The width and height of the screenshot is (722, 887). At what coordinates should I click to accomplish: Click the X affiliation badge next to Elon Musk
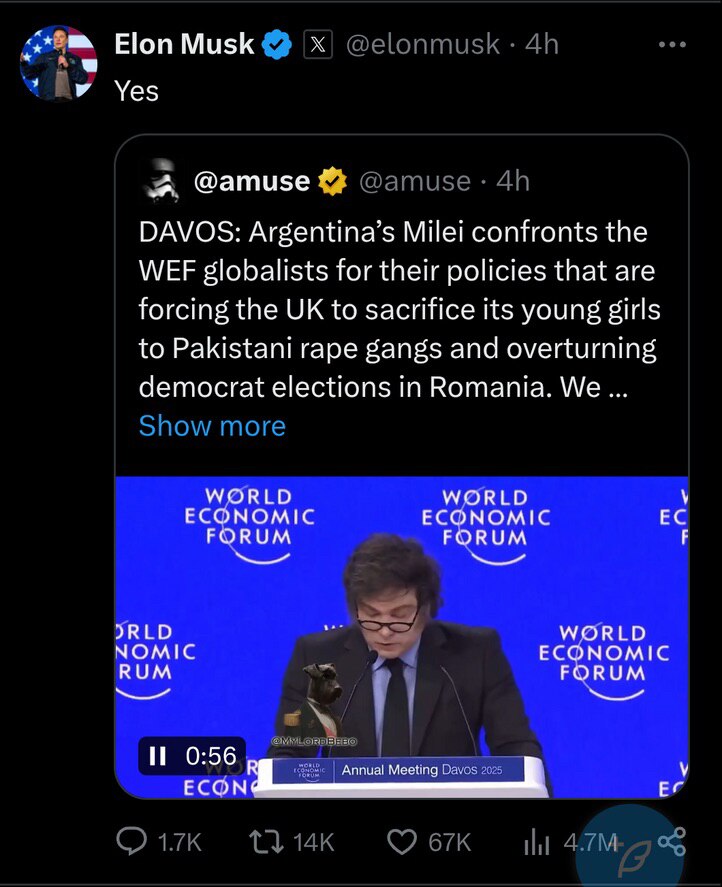[316, 44]
